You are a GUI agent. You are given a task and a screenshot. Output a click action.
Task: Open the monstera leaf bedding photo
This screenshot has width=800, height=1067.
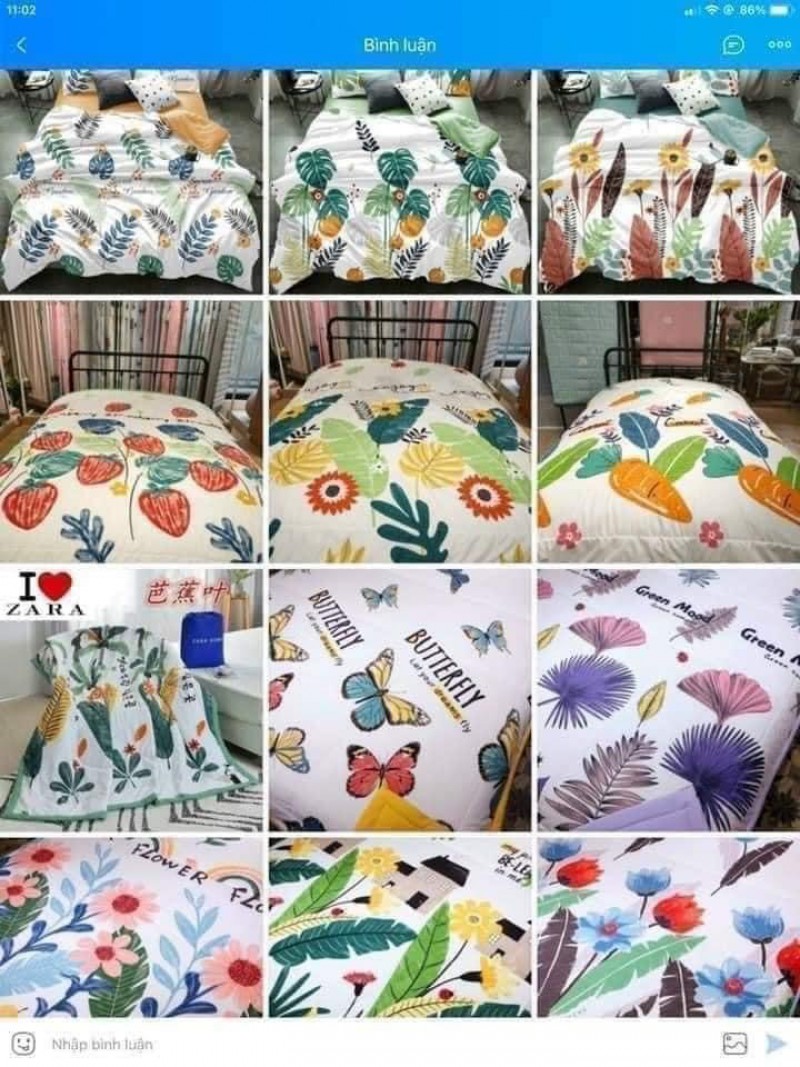[x=400, y=181]
